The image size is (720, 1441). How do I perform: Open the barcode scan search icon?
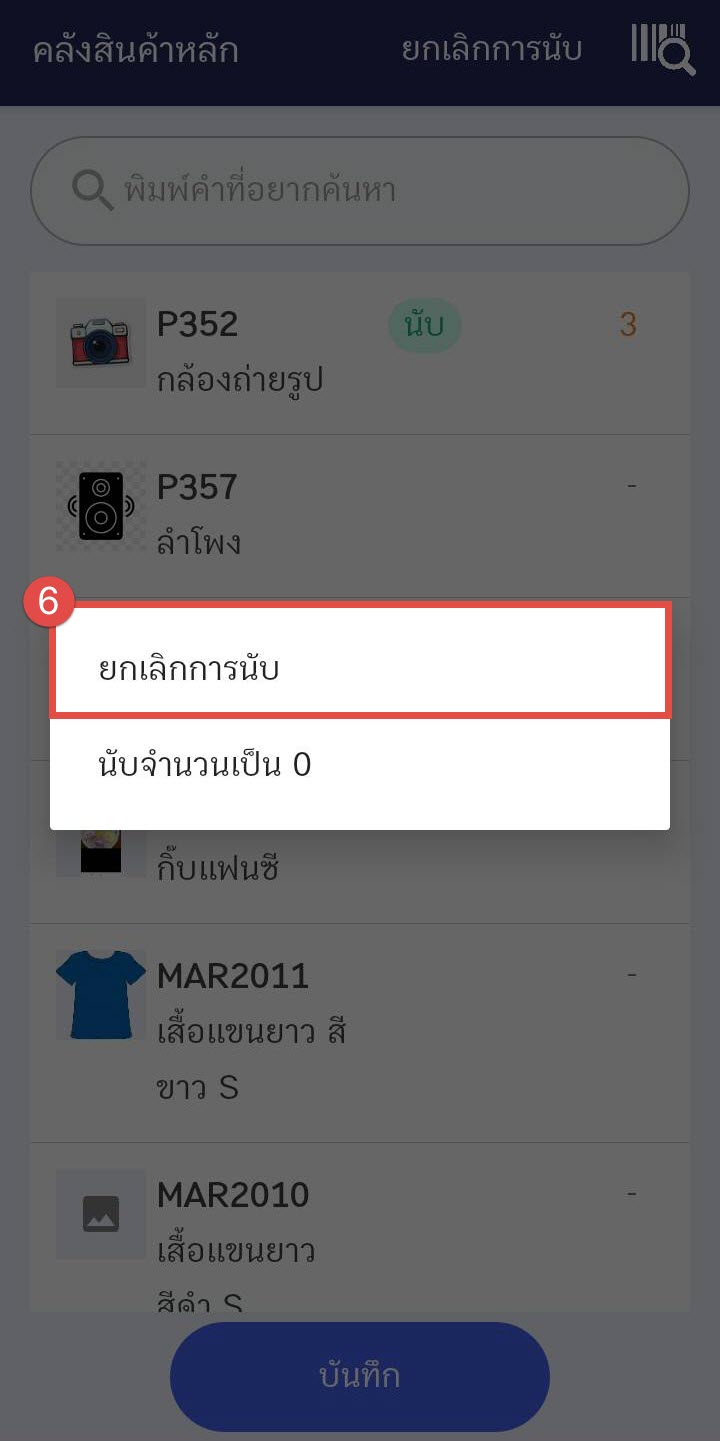click(663, 49)
